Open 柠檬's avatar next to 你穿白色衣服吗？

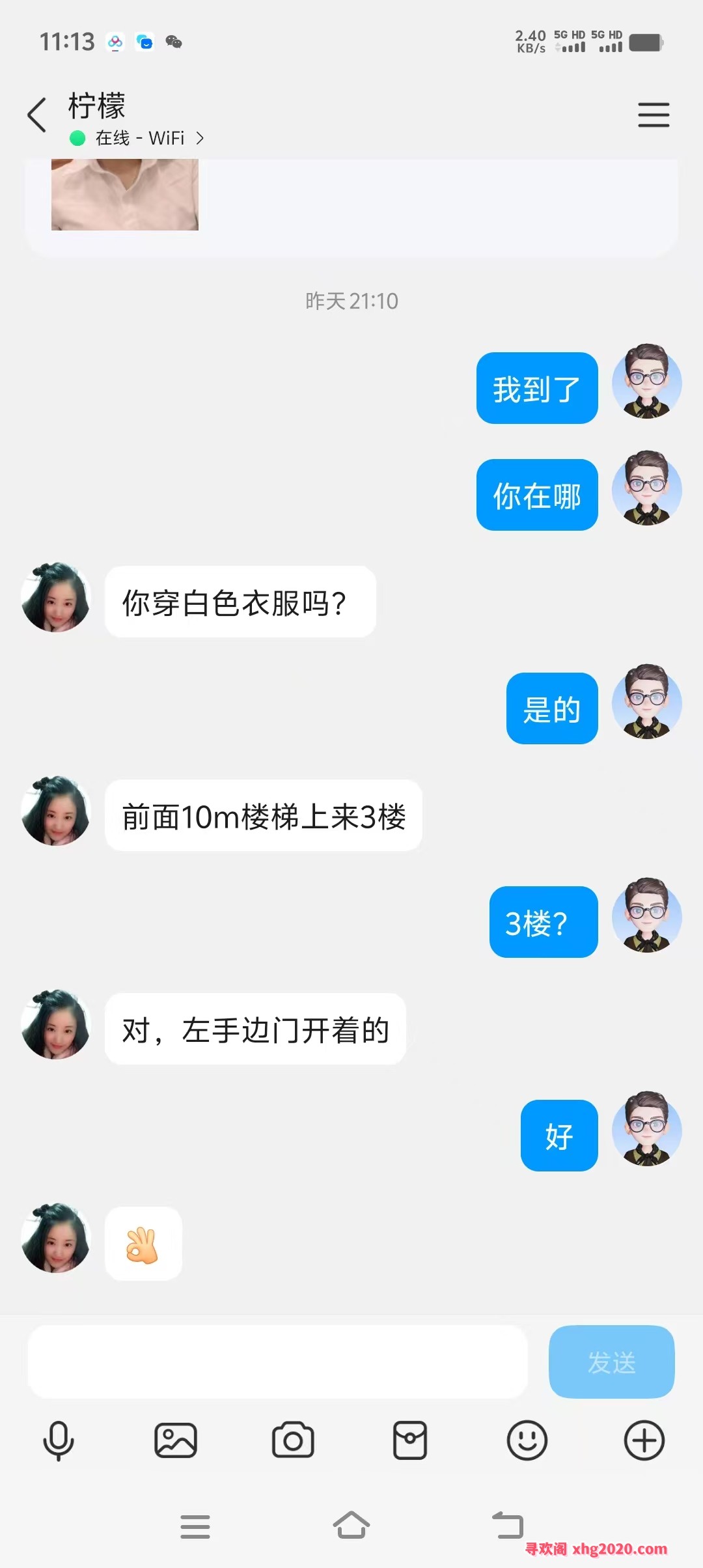56,598
